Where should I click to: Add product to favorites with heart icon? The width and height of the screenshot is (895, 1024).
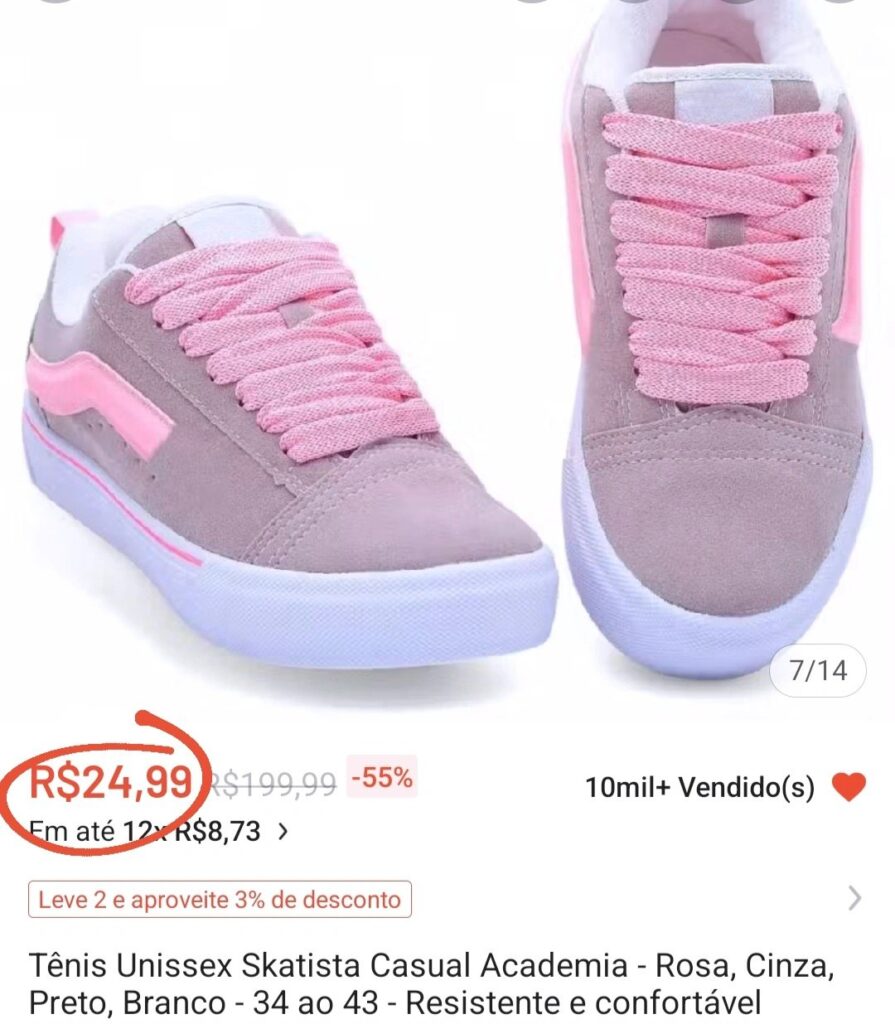(849, 788)
